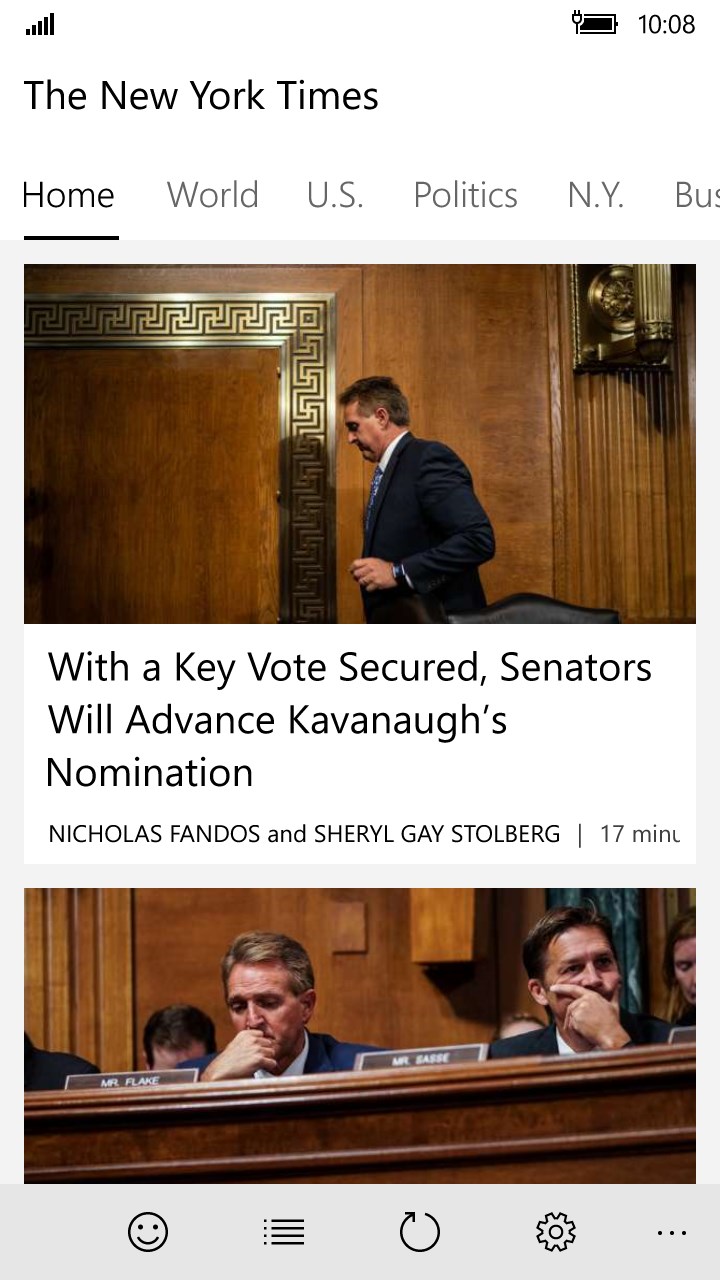This screenshot has width=720, height=1280.
Task: Open the Kavanaugh's Nomination article
Action: click(x=350, y=719)
